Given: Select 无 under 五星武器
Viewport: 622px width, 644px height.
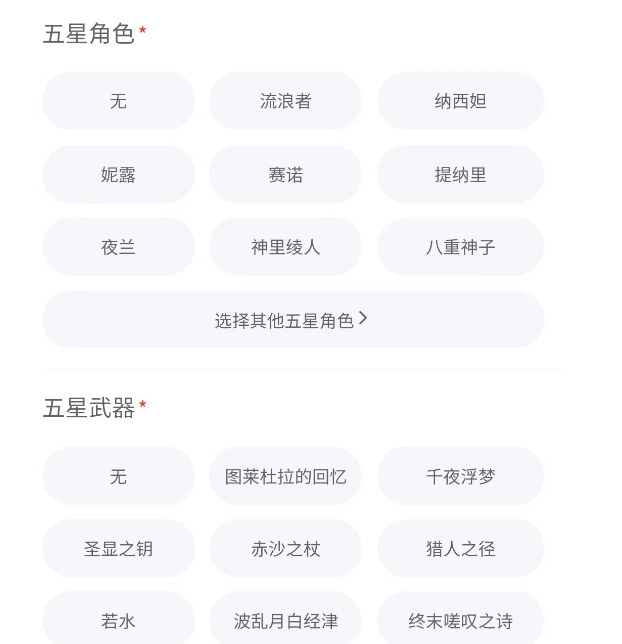Looking at the screenshot, I should (x=118, y=477).
